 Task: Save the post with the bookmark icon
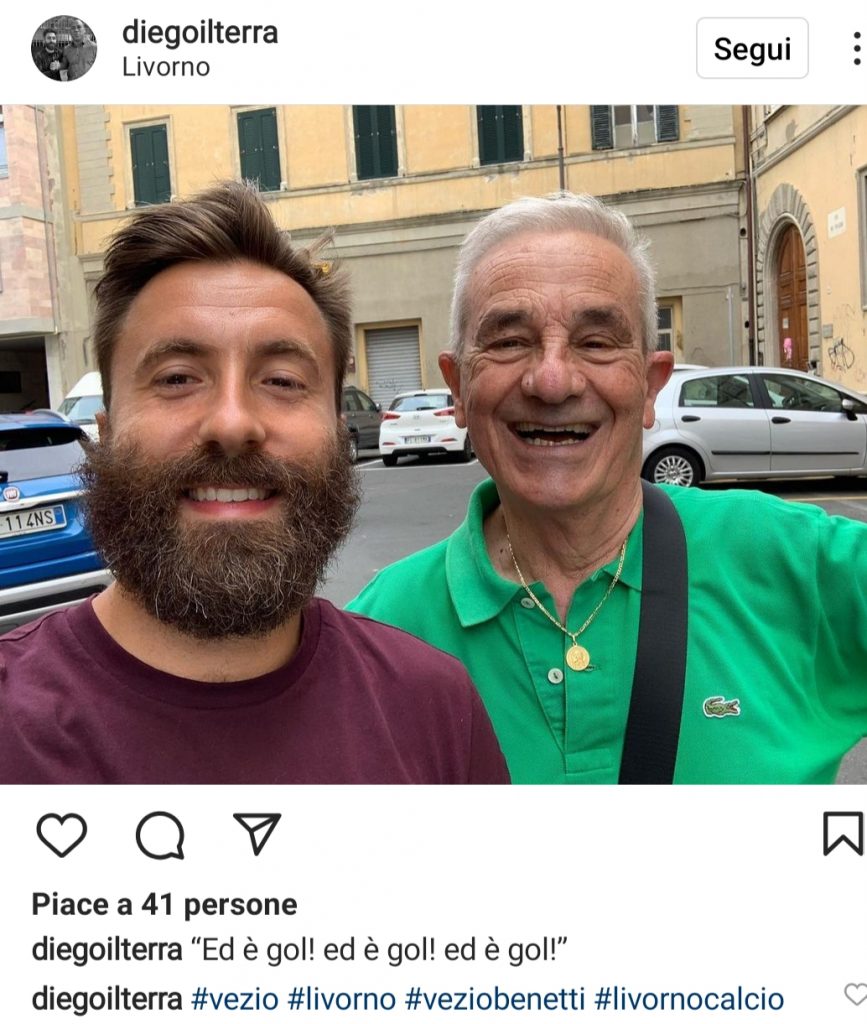tap(842, 833)
